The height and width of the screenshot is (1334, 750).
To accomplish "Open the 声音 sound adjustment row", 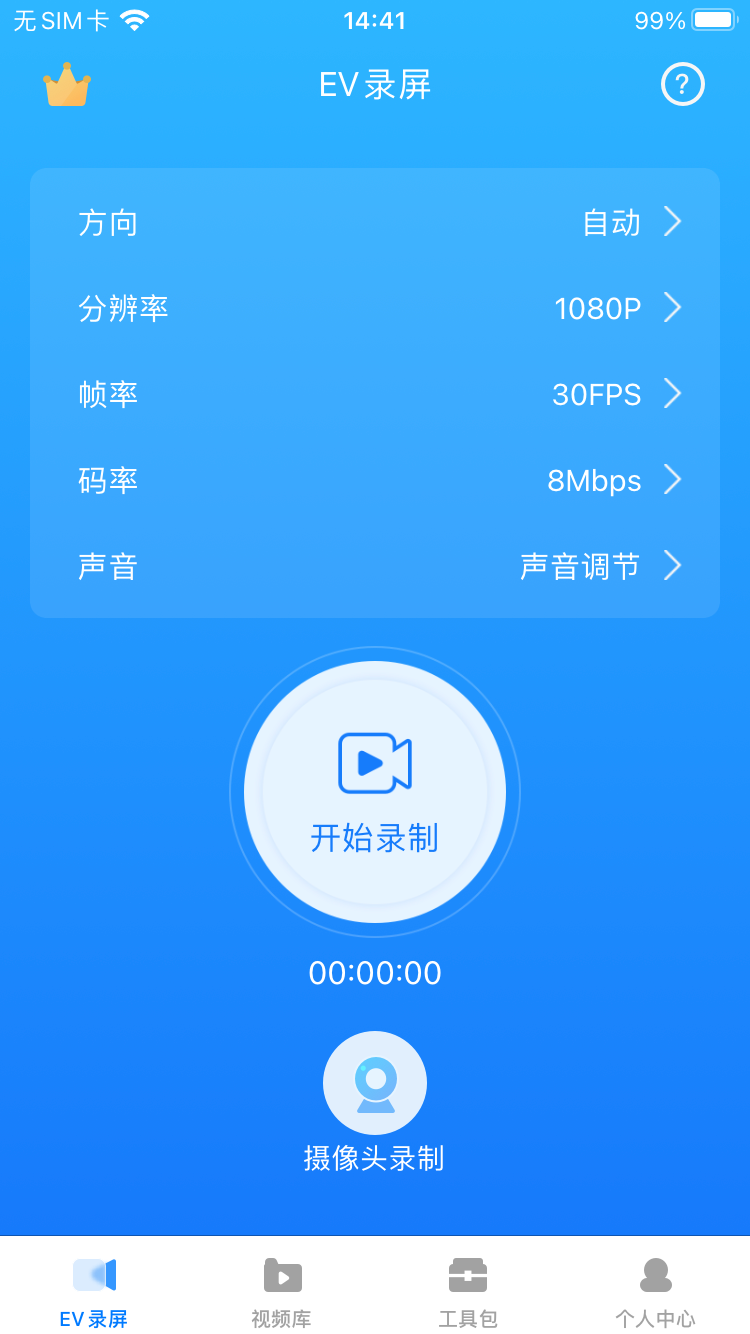I will coord(375,566).
